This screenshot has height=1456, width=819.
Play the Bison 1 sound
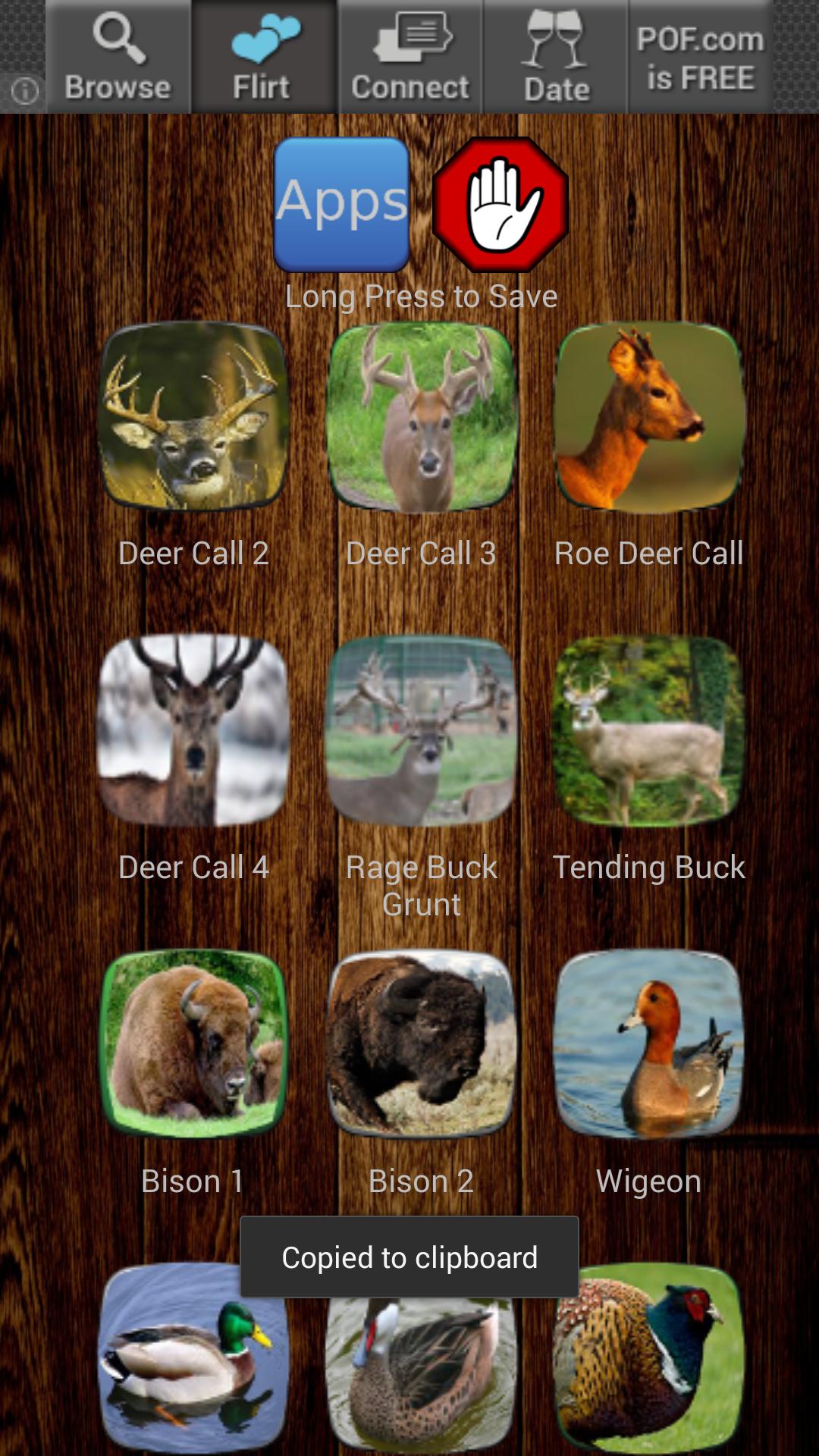pos(193,1044)
